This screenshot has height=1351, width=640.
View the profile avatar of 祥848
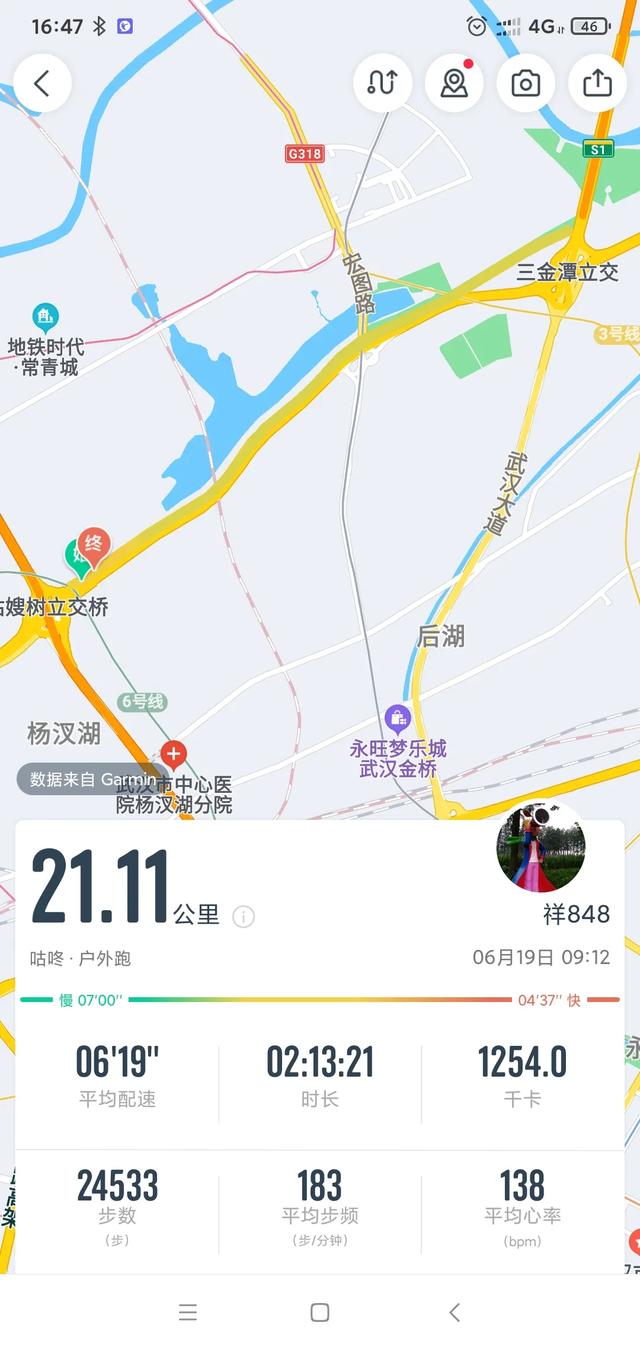coord(541,847)
